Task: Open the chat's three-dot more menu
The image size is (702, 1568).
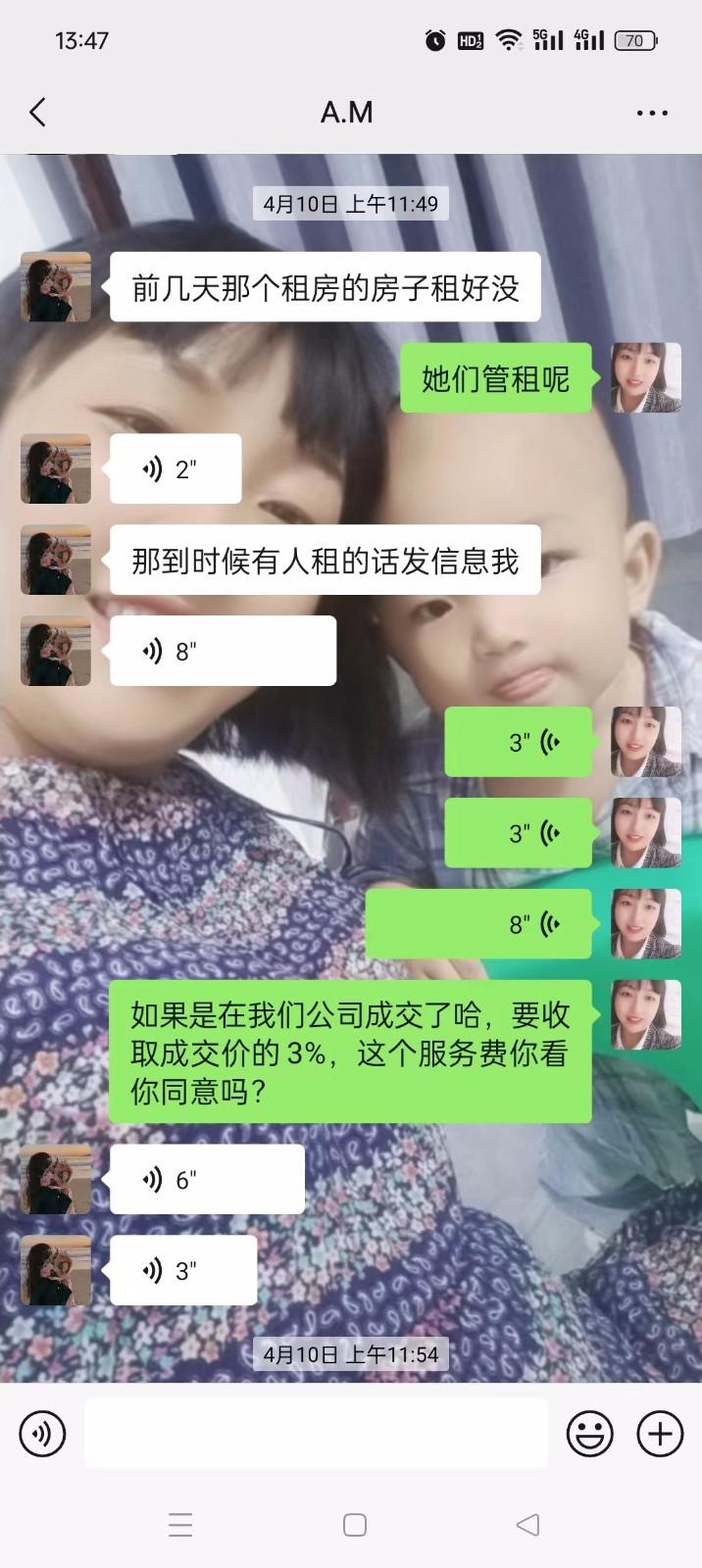Action: click(652, 113)
